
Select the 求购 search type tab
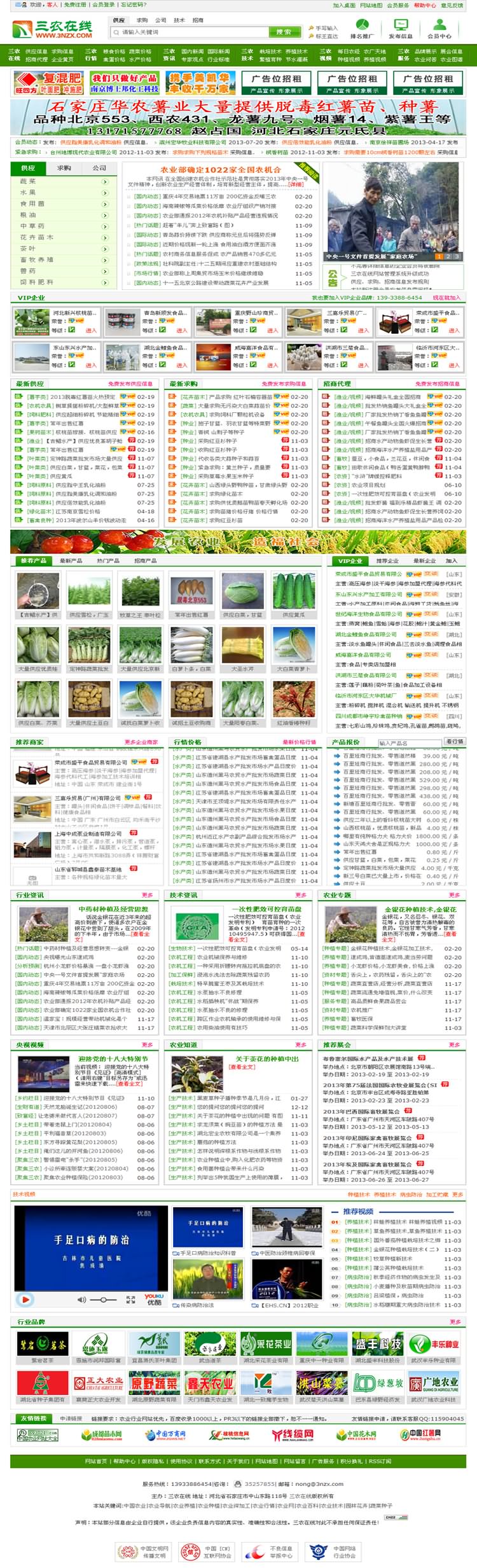point(142,20)
